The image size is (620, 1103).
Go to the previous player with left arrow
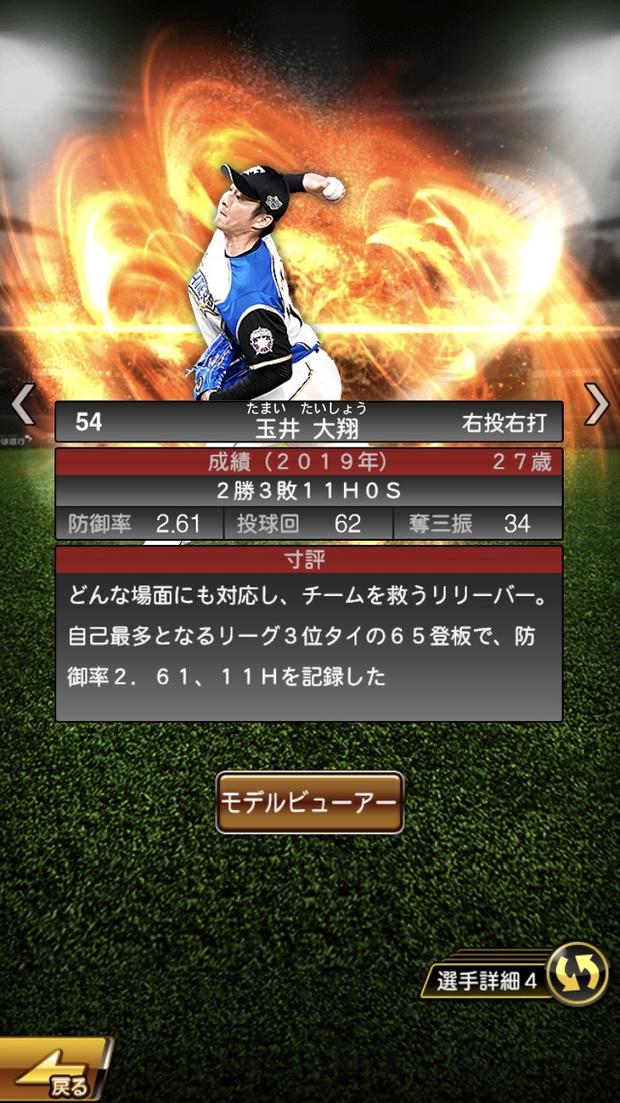(x=22, y=404)
